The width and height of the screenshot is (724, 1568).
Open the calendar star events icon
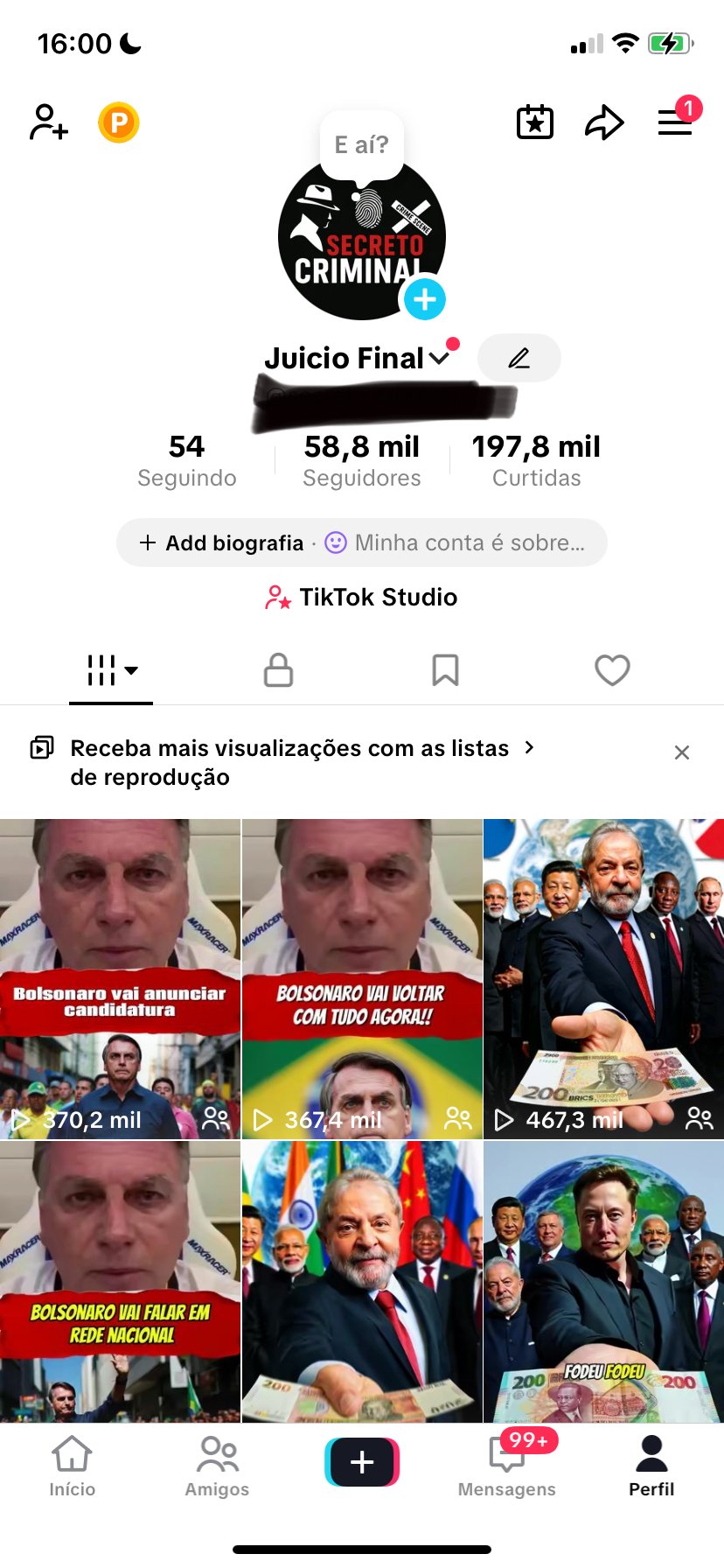click(535, 122)
